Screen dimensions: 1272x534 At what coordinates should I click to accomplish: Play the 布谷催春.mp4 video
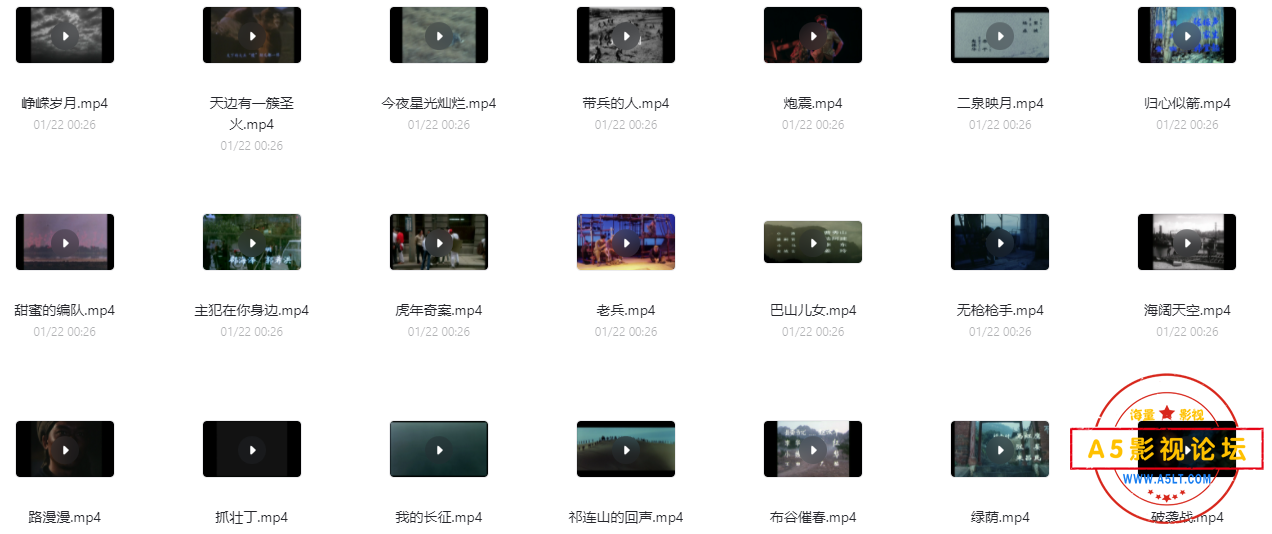[813, 449]
